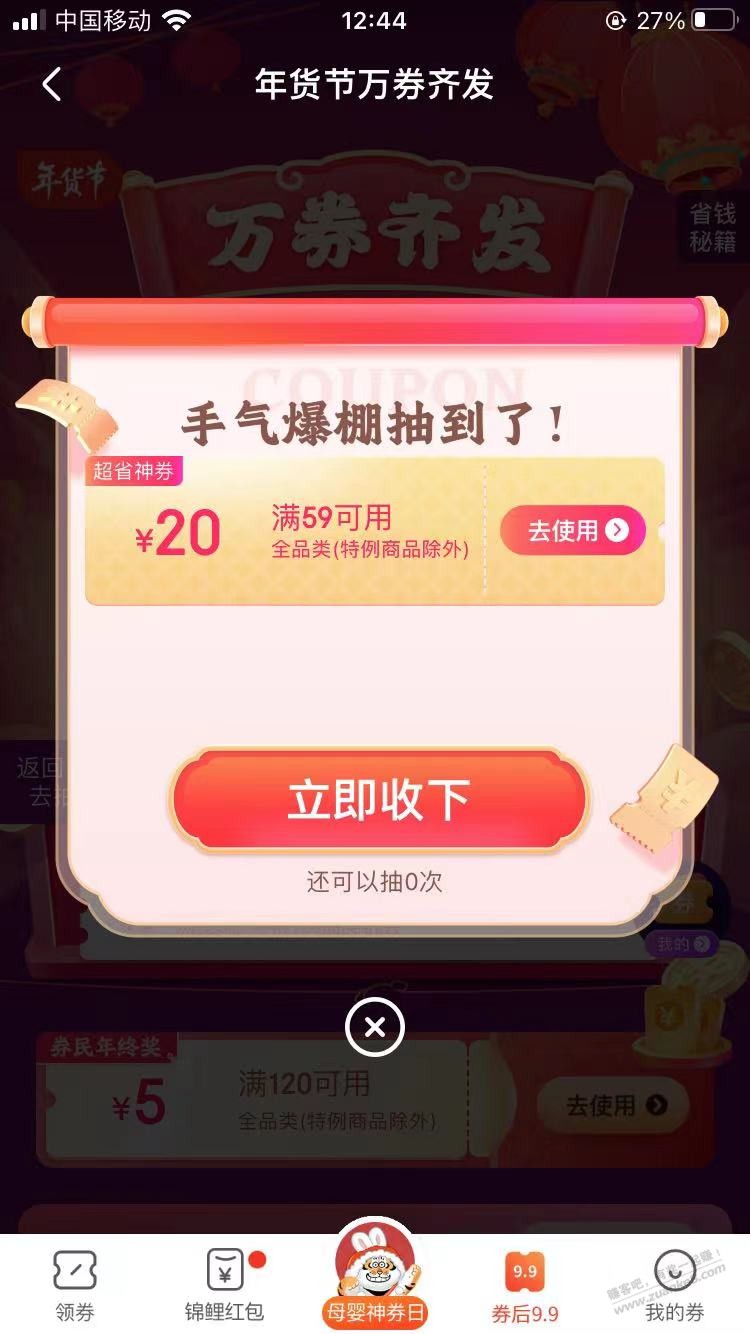Switch to the 券后9.9 tab
The width and height of the screenshot is (750, 1334).
pyautogui.click(x=525, y=1285)
